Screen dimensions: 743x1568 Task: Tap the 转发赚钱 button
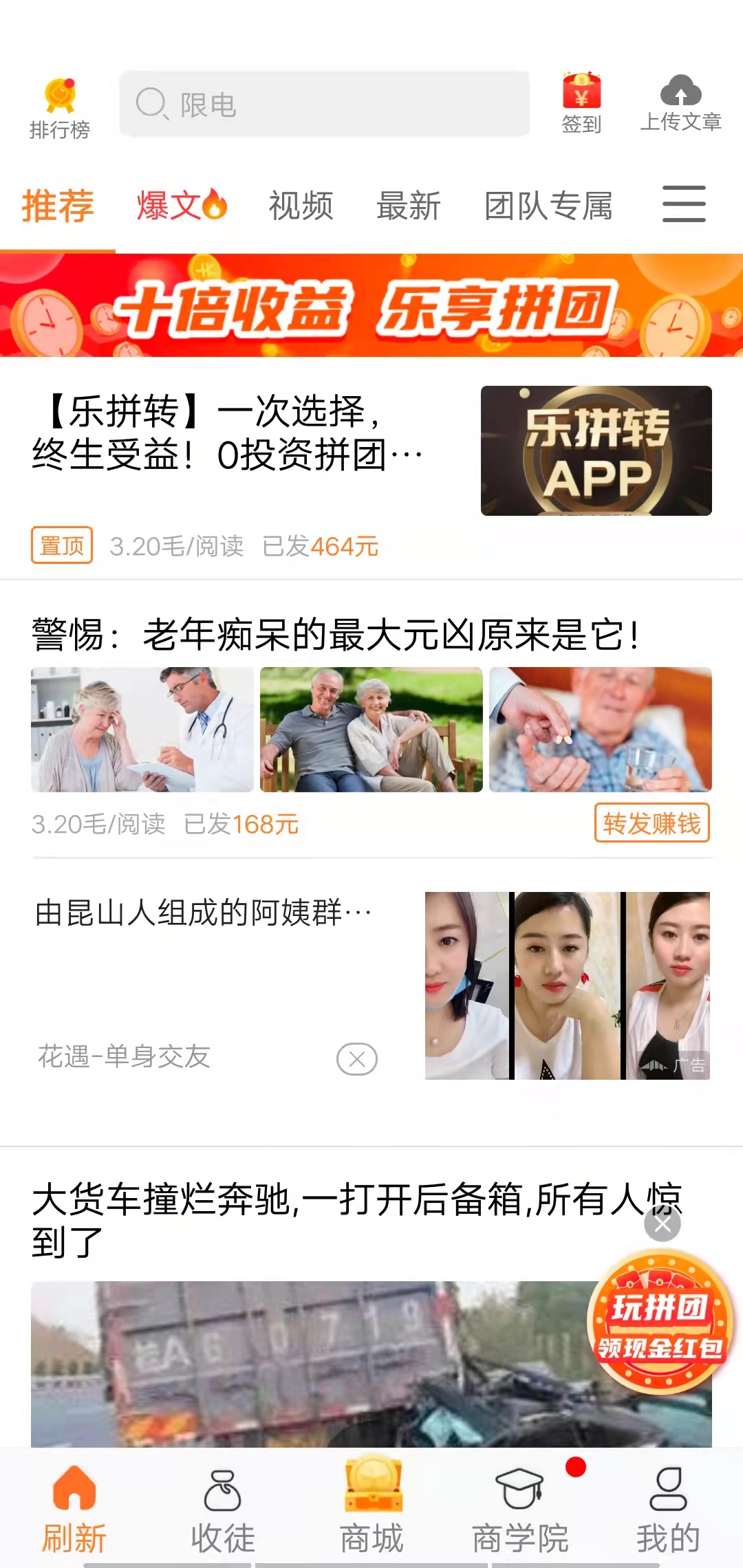point(651,823)
